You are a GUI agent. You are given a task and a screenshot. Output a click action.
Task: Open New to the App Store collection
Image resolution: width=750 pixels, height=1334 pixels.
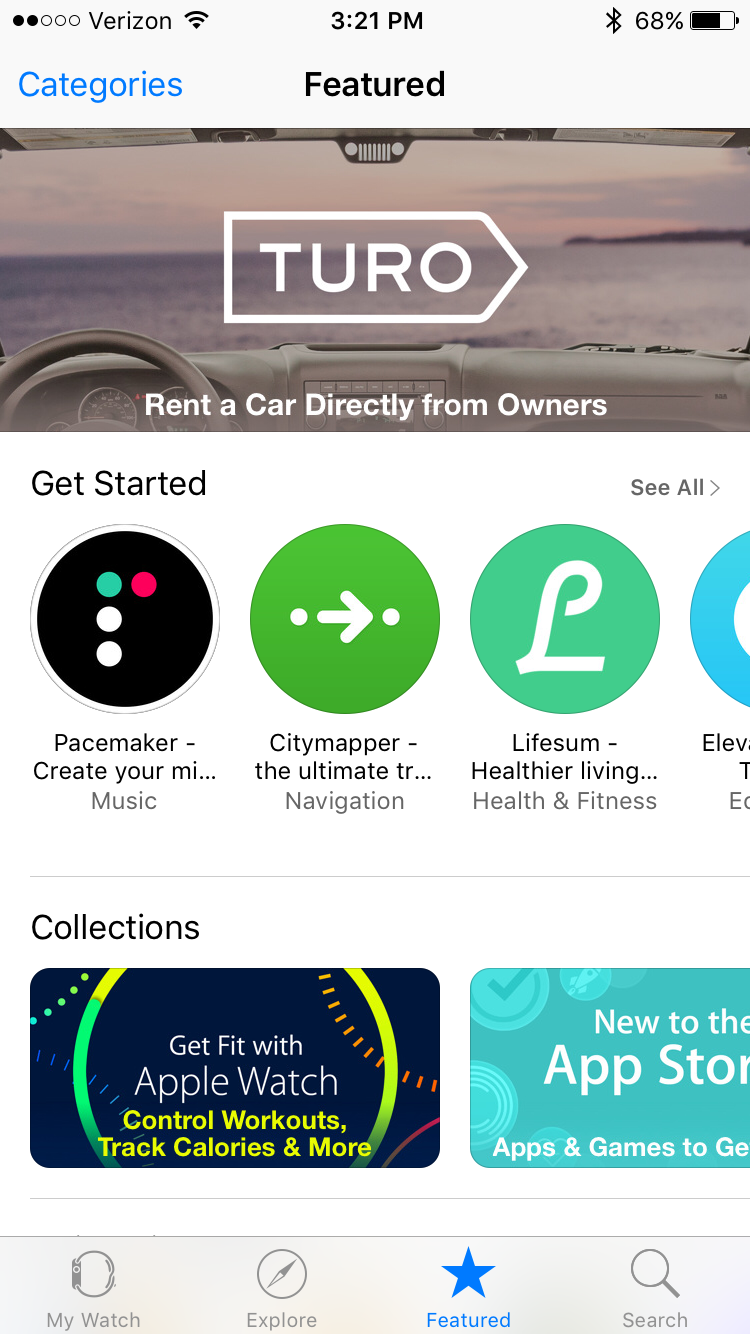(x=610, y=1068)
